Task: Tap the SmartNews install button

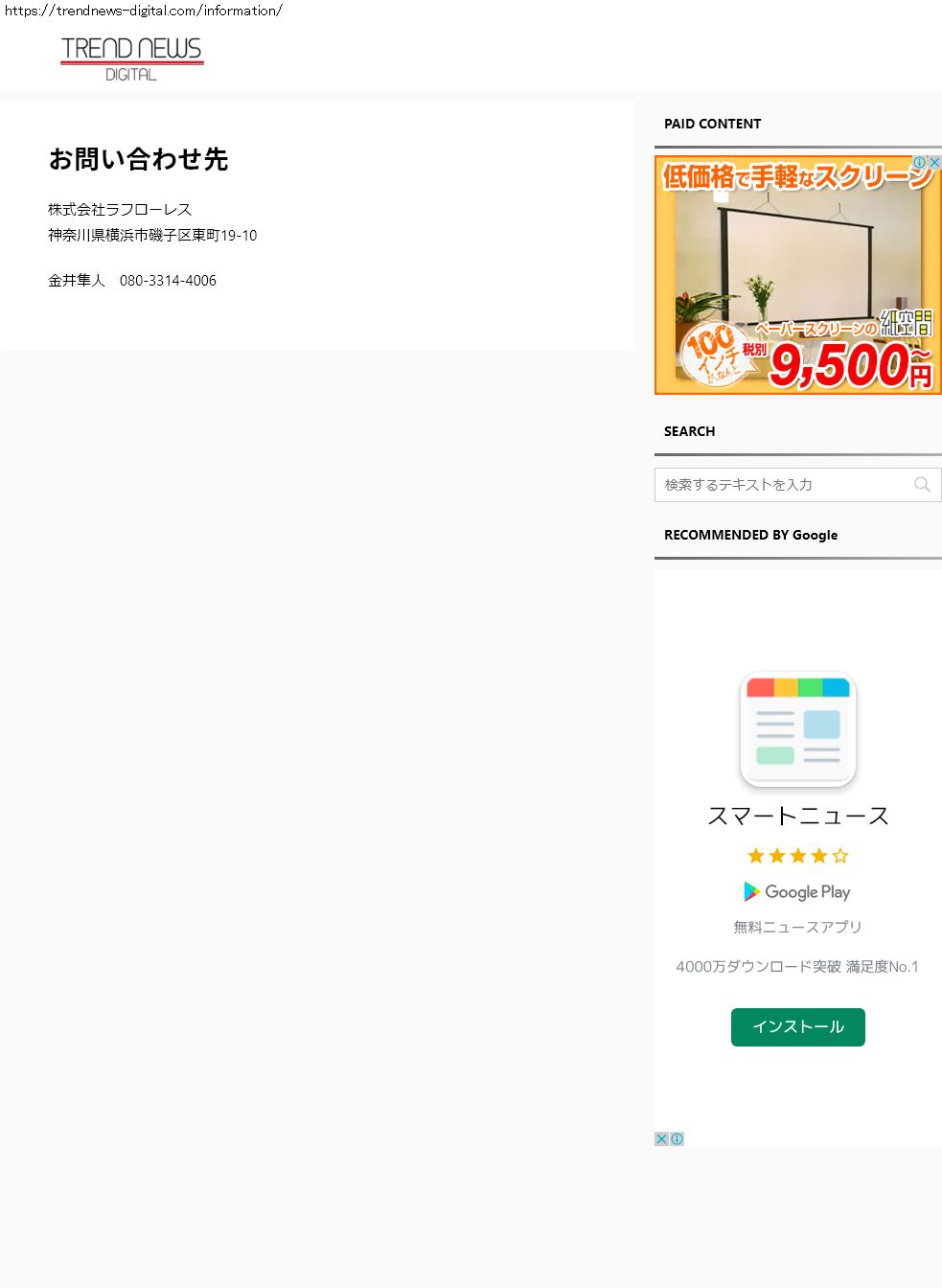Action: [797, 1026]
